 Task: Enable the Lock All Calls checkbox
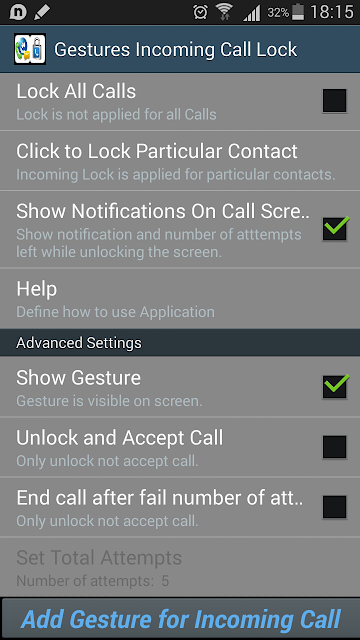335,101
